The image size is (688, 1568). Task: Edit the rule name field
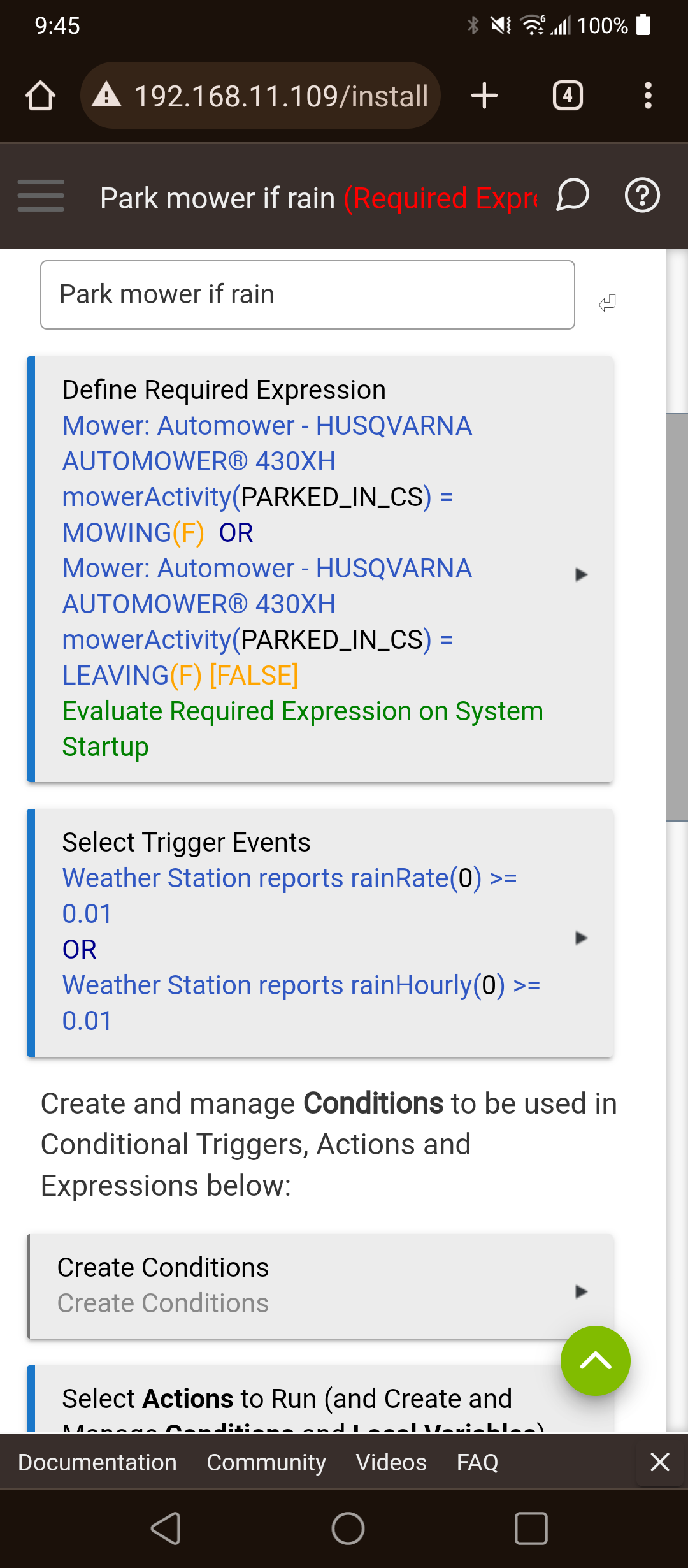307,295
